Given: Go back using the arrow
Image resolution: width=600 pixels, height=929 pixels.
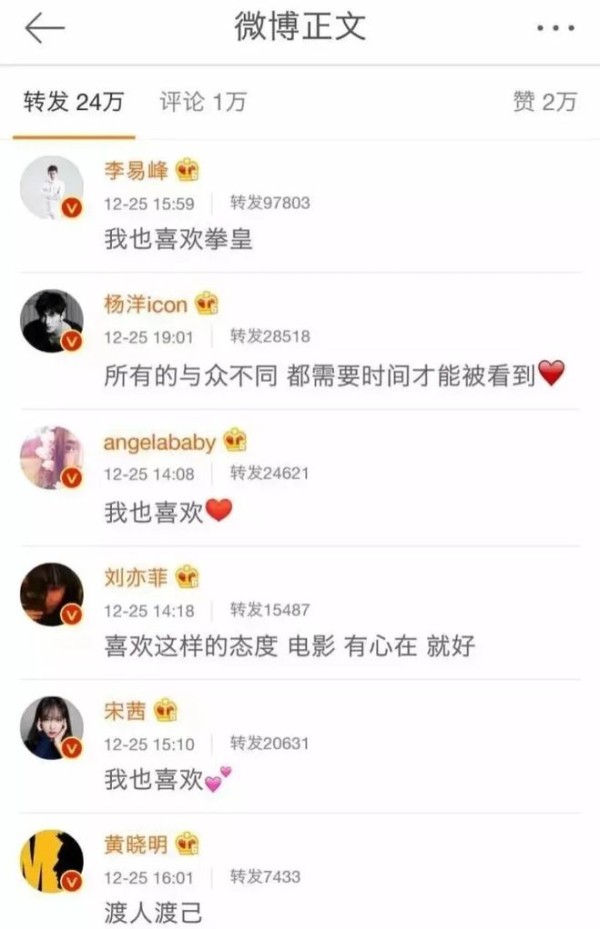Looking at the screenshot, I should click(44, 29).
